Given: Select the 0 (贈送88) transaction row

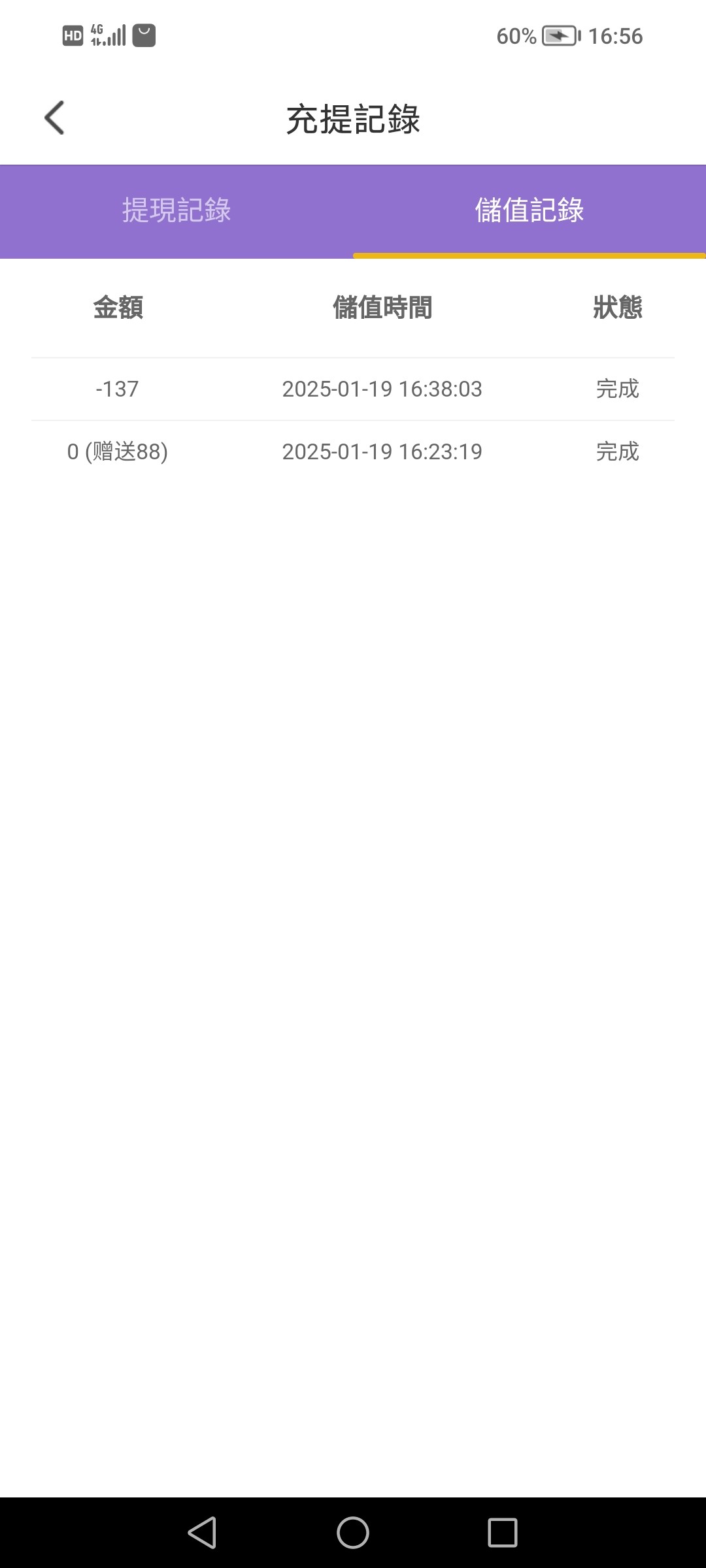Looking at the screenshot, I should [x=353, y=451].
